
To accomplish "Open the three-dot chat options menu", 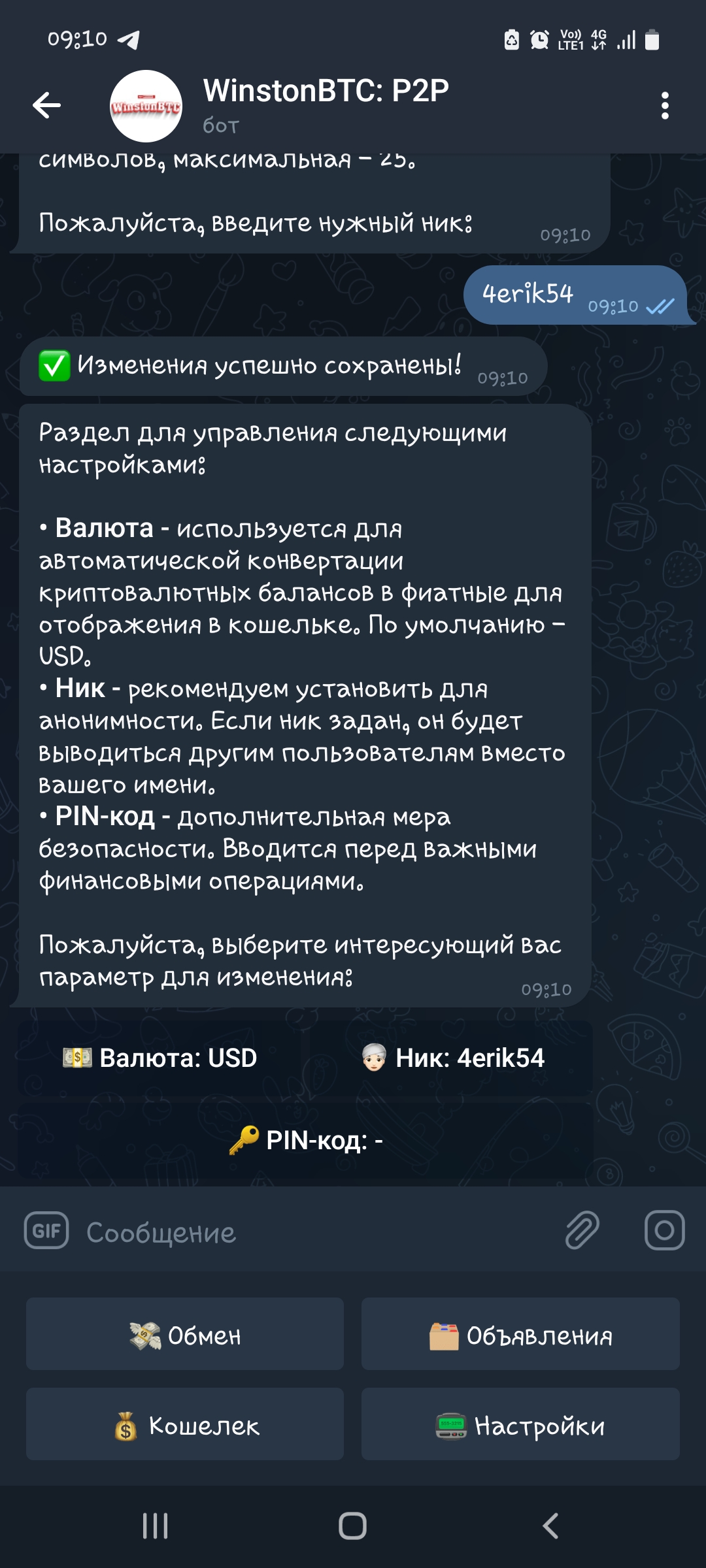I will [665, 105].
